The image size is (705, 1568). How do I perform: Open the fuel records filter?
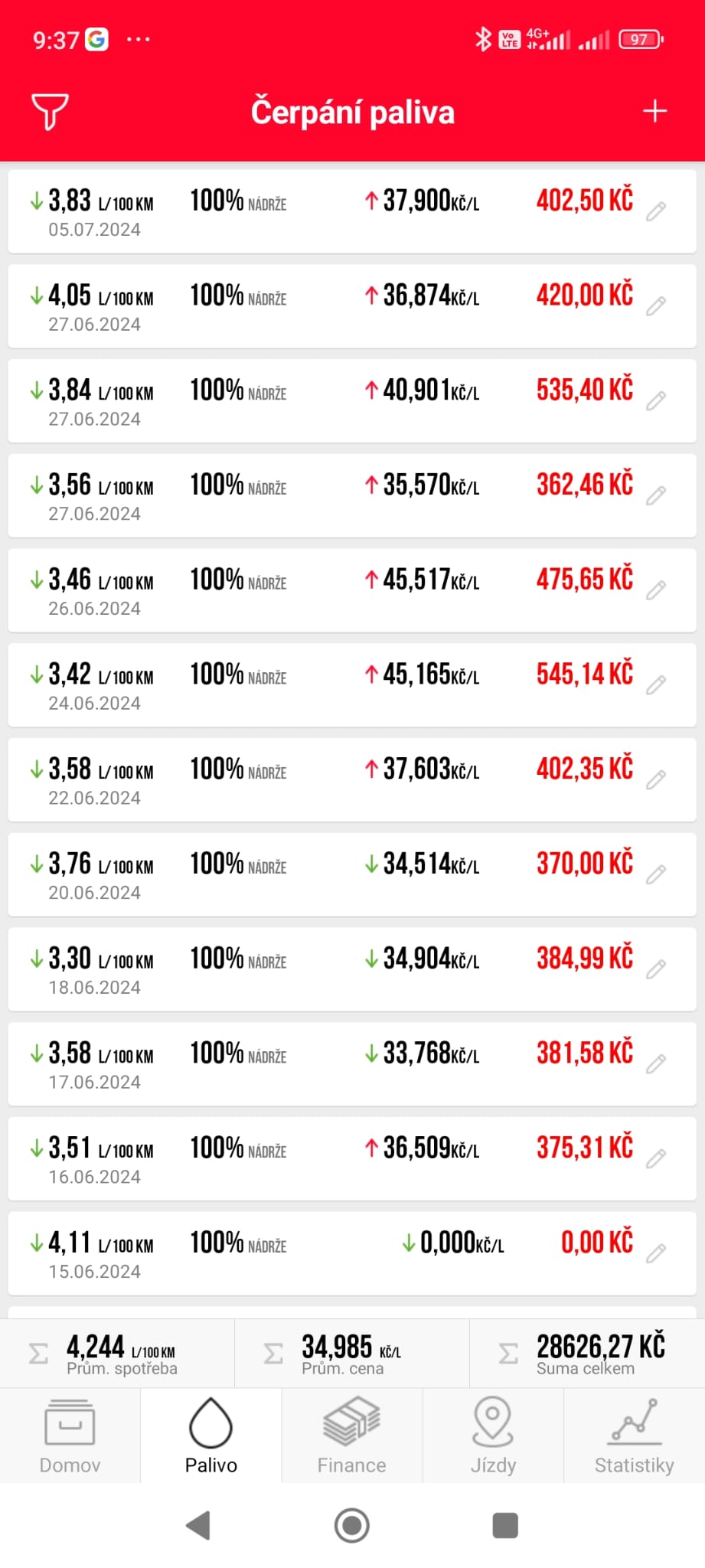pos(50,112)
